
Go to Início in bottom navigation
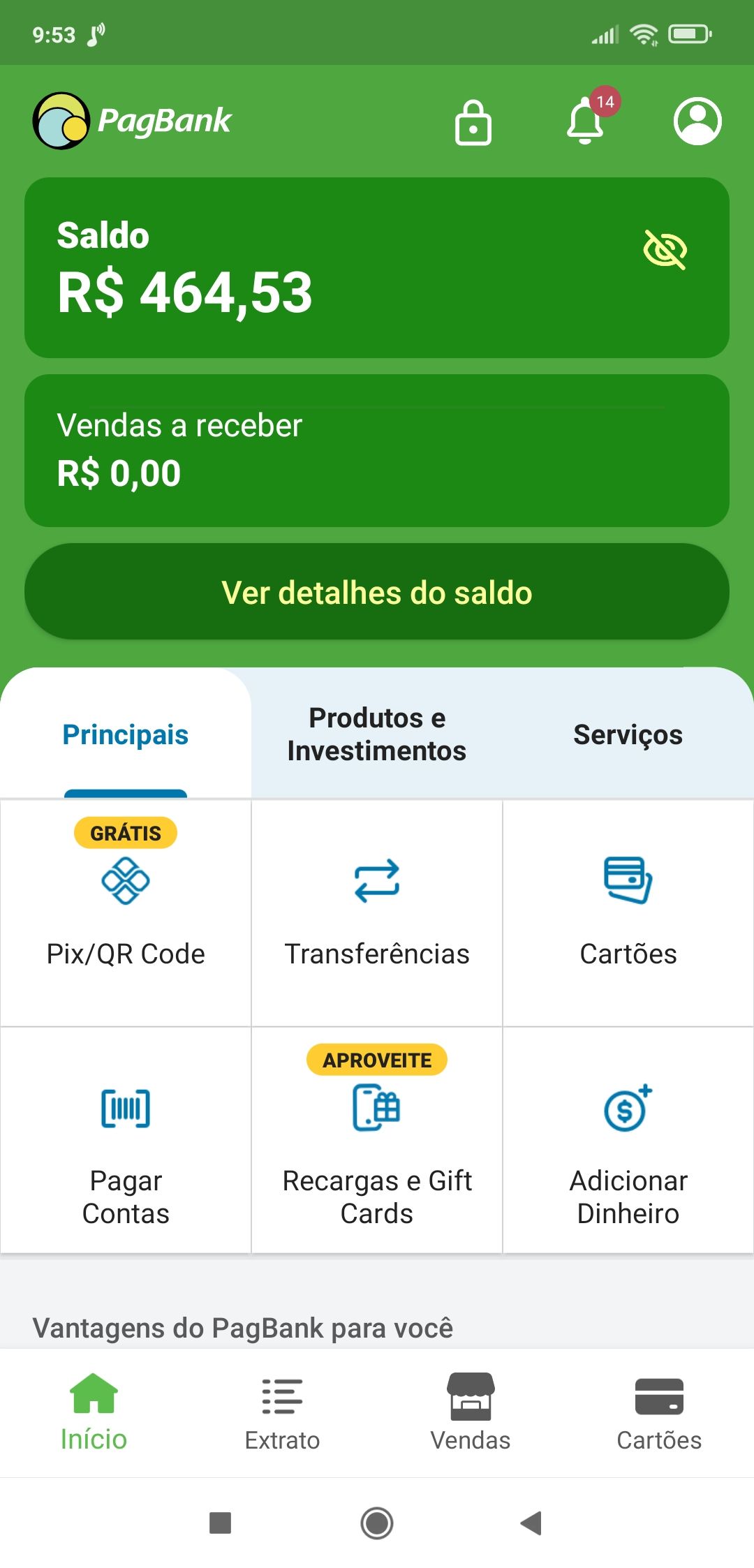tap(94, 1412)
